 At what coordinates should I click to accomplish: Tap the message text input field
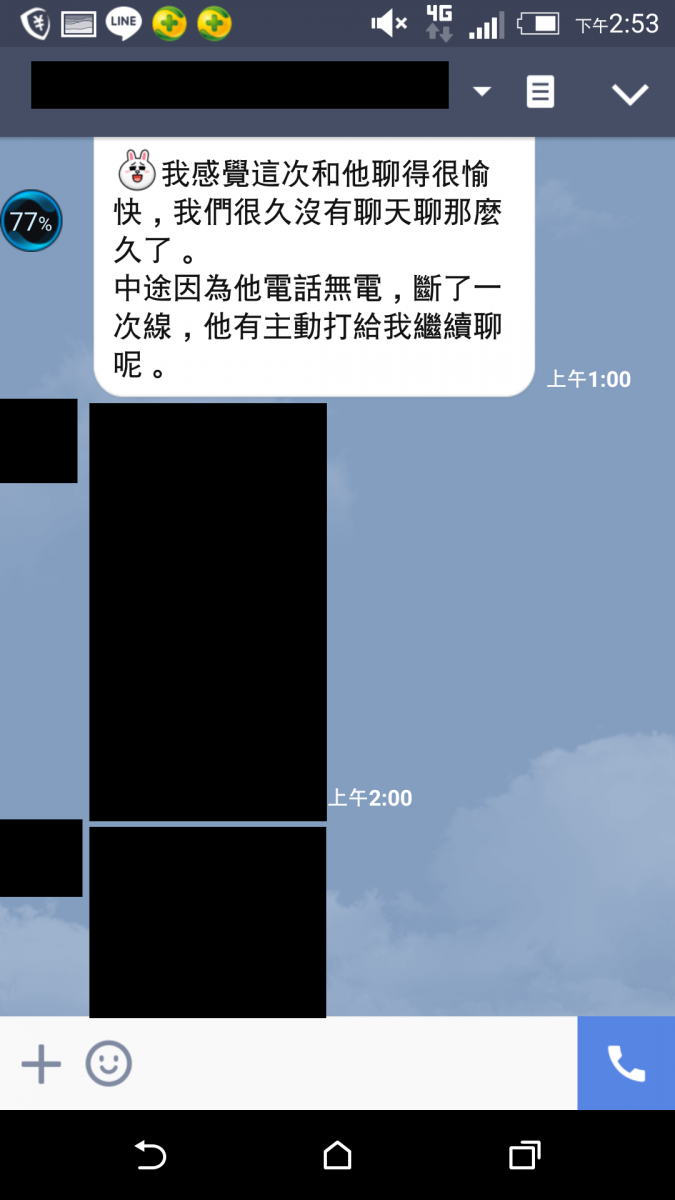[x=350, y=1064]
